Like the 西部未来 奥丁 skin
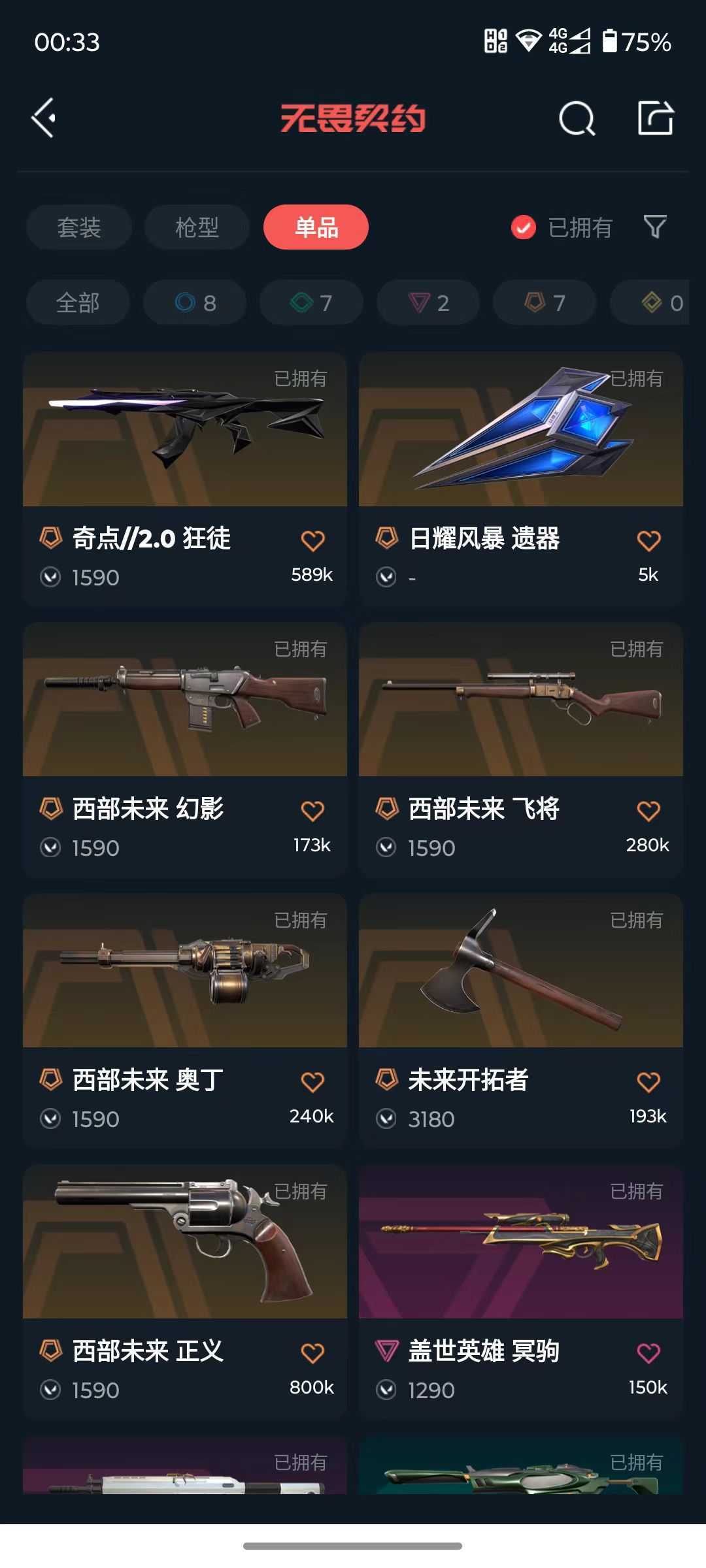 (x=312, y=1082)
